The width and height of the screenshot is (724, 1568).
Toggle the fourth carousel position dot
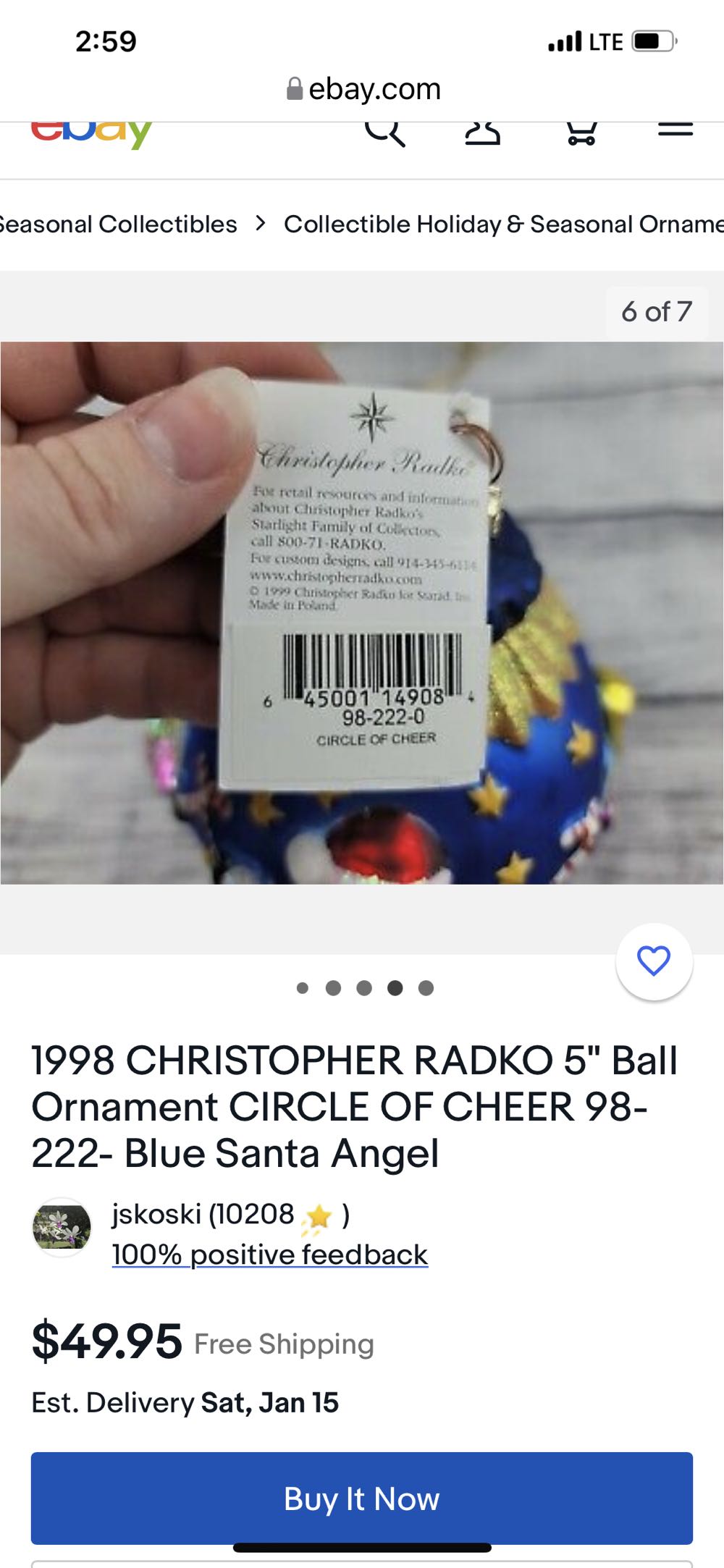point(395,986)
